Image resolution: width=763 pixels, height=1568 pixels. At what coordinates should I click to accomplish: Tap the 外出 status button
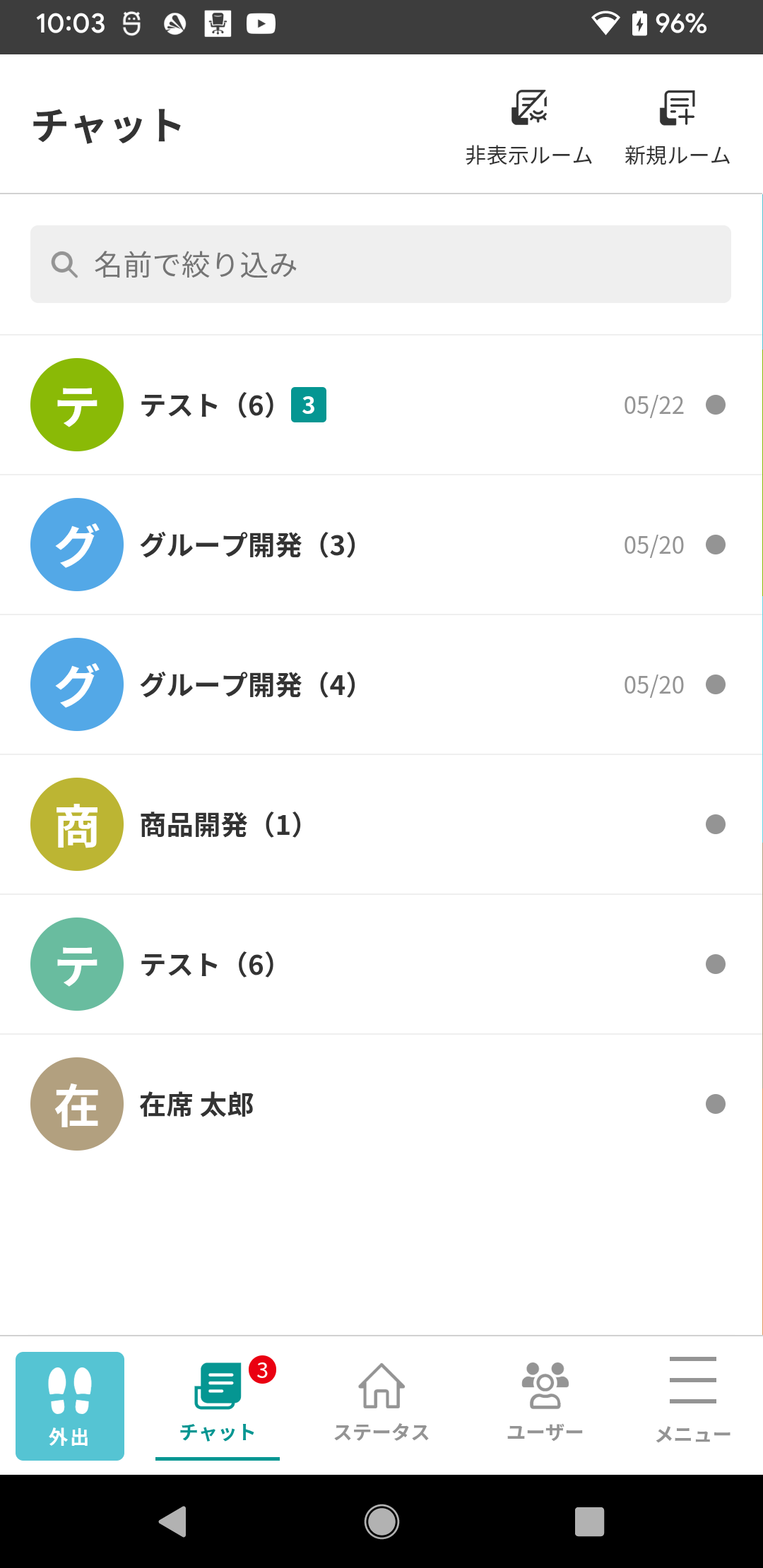pos(70,1406)
